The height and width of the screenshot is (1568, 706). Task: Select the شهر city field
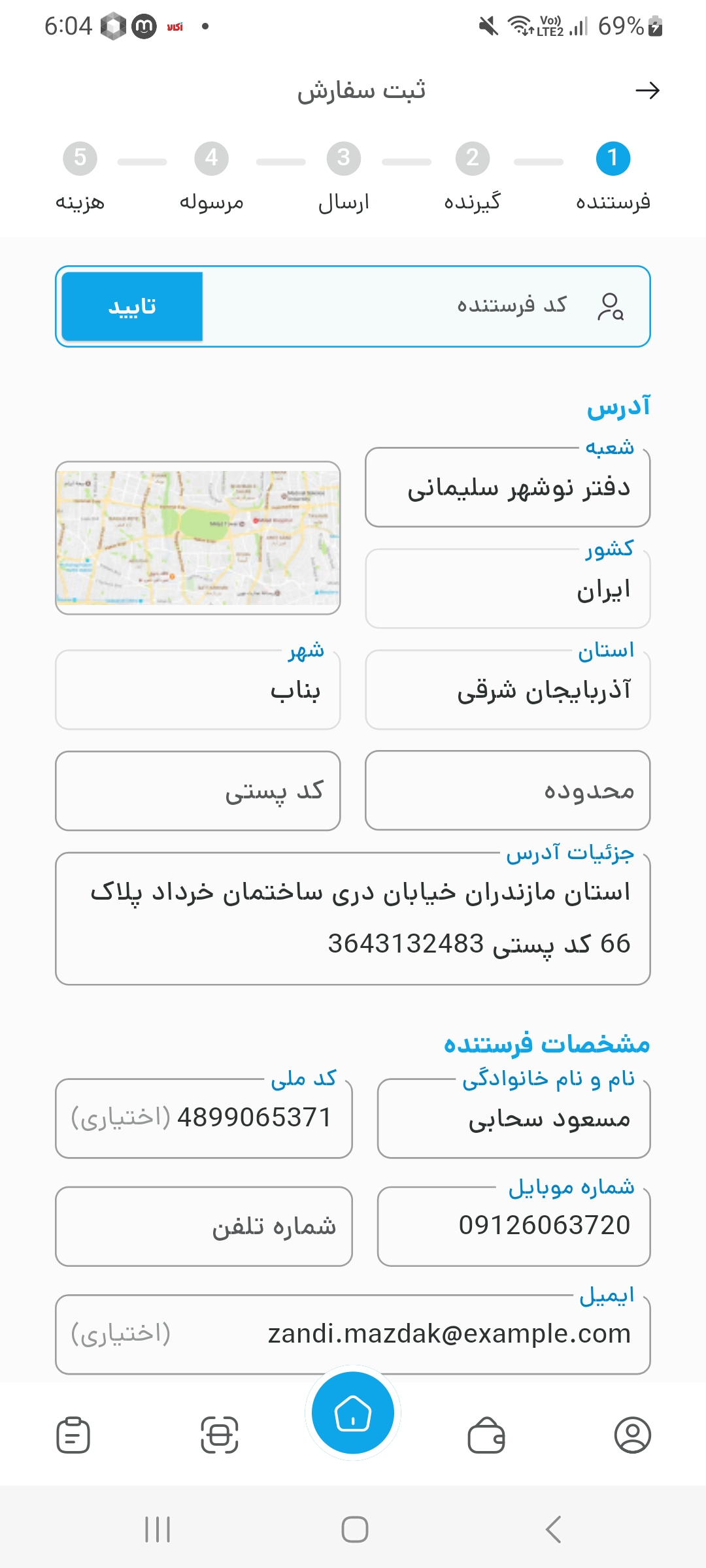tap(197, 690)
